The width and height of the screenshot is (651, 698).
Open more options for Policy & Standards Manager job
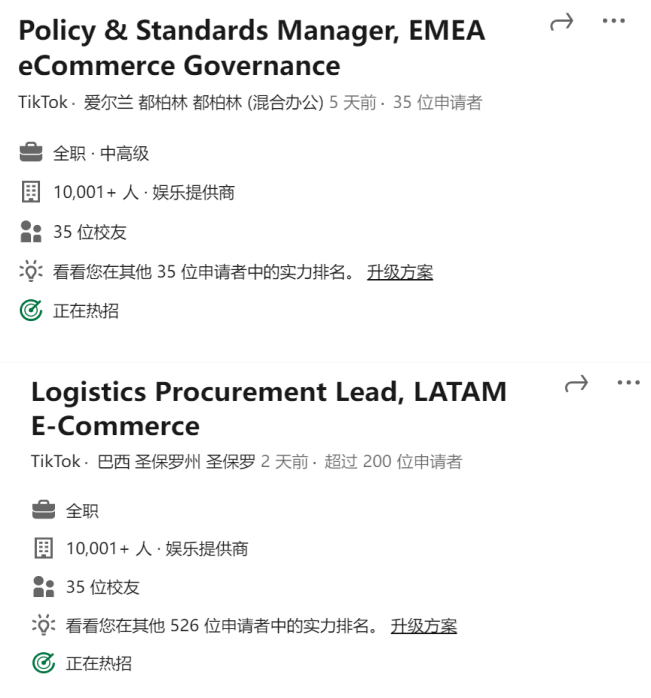614,22
